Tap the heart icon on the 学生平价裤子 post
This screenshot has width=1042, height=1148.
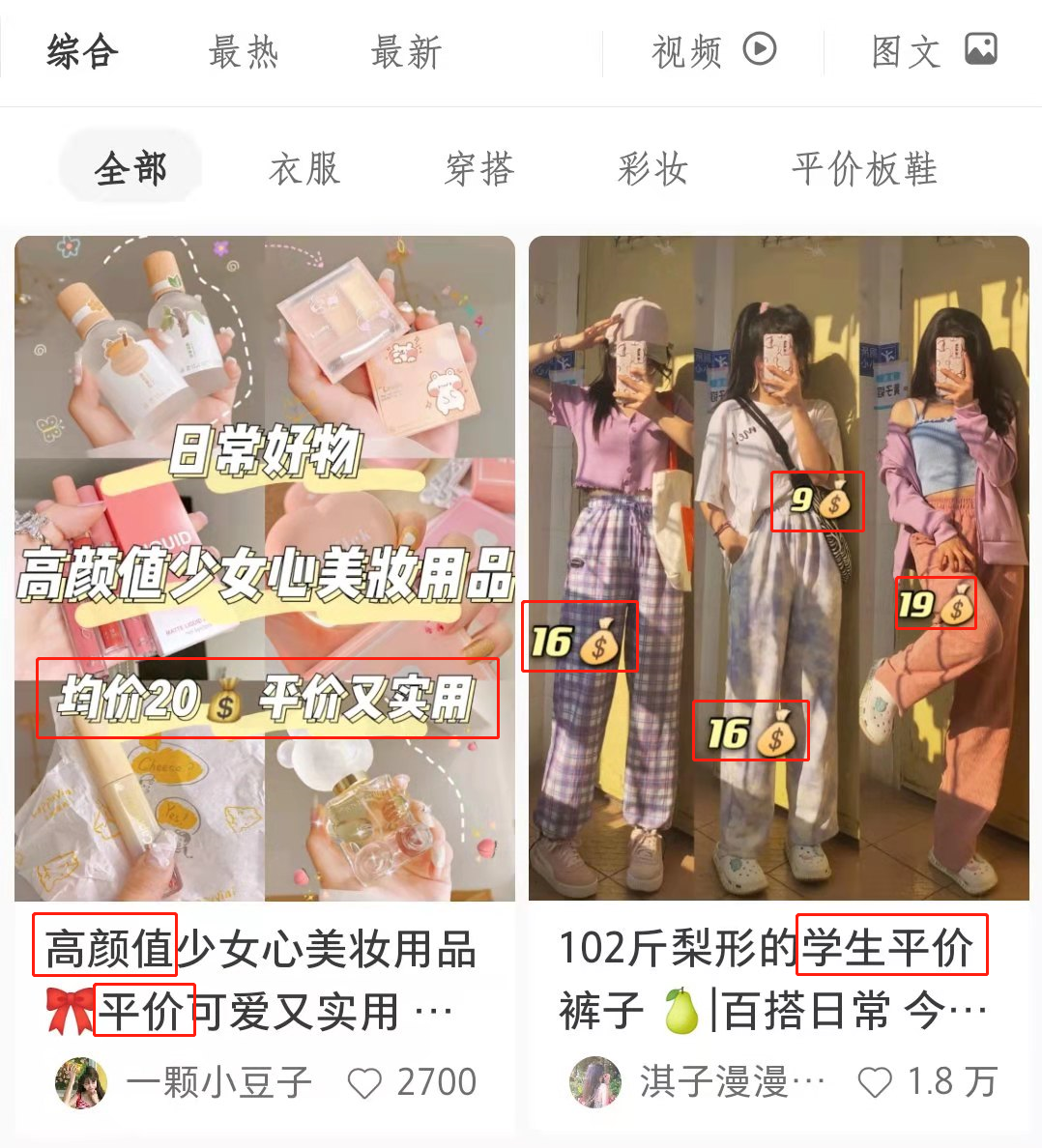tap(876, 1081)
